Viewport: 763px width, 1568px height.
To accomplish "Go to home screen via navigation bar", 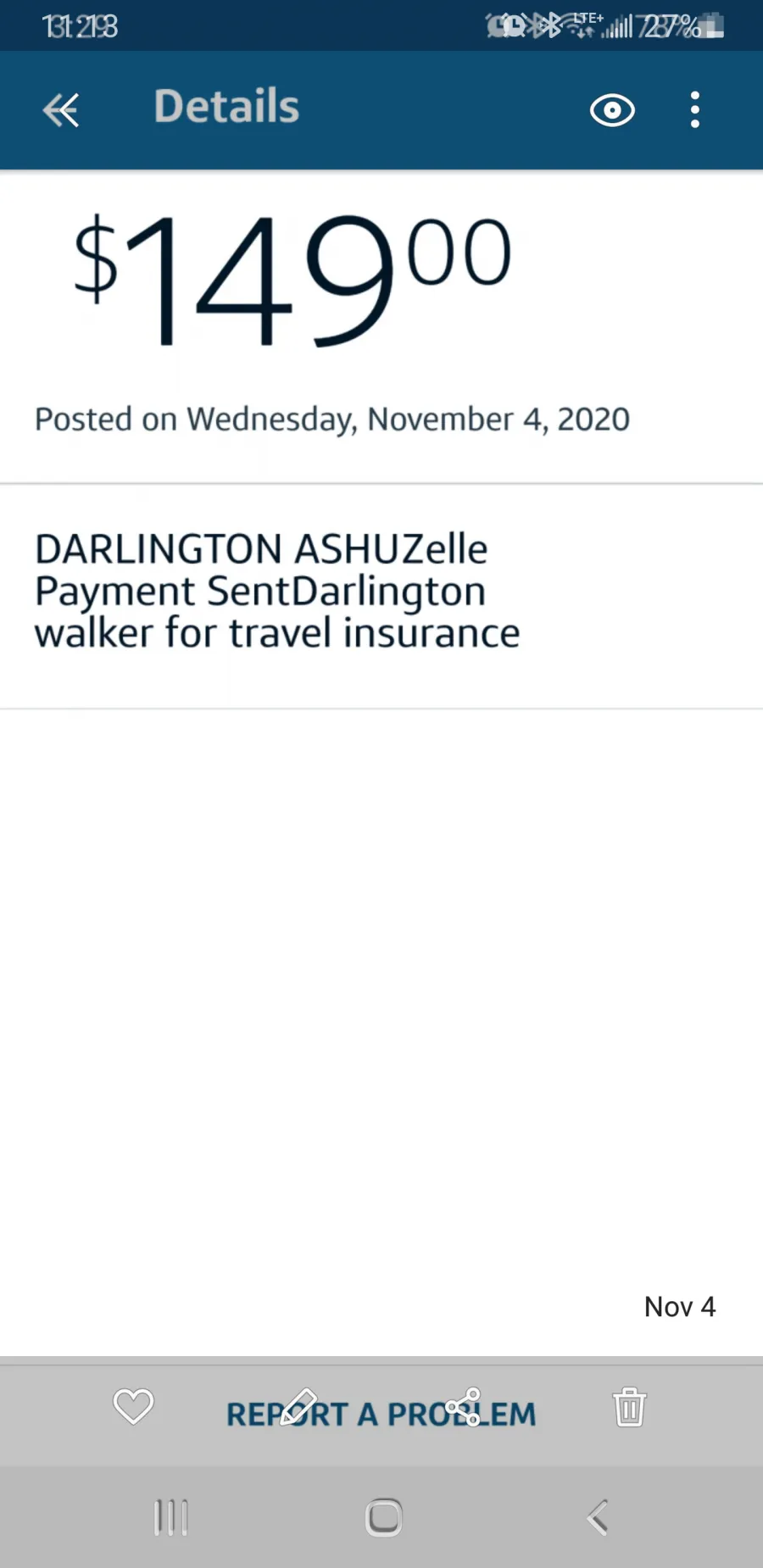I will [x=383, y=1517].
